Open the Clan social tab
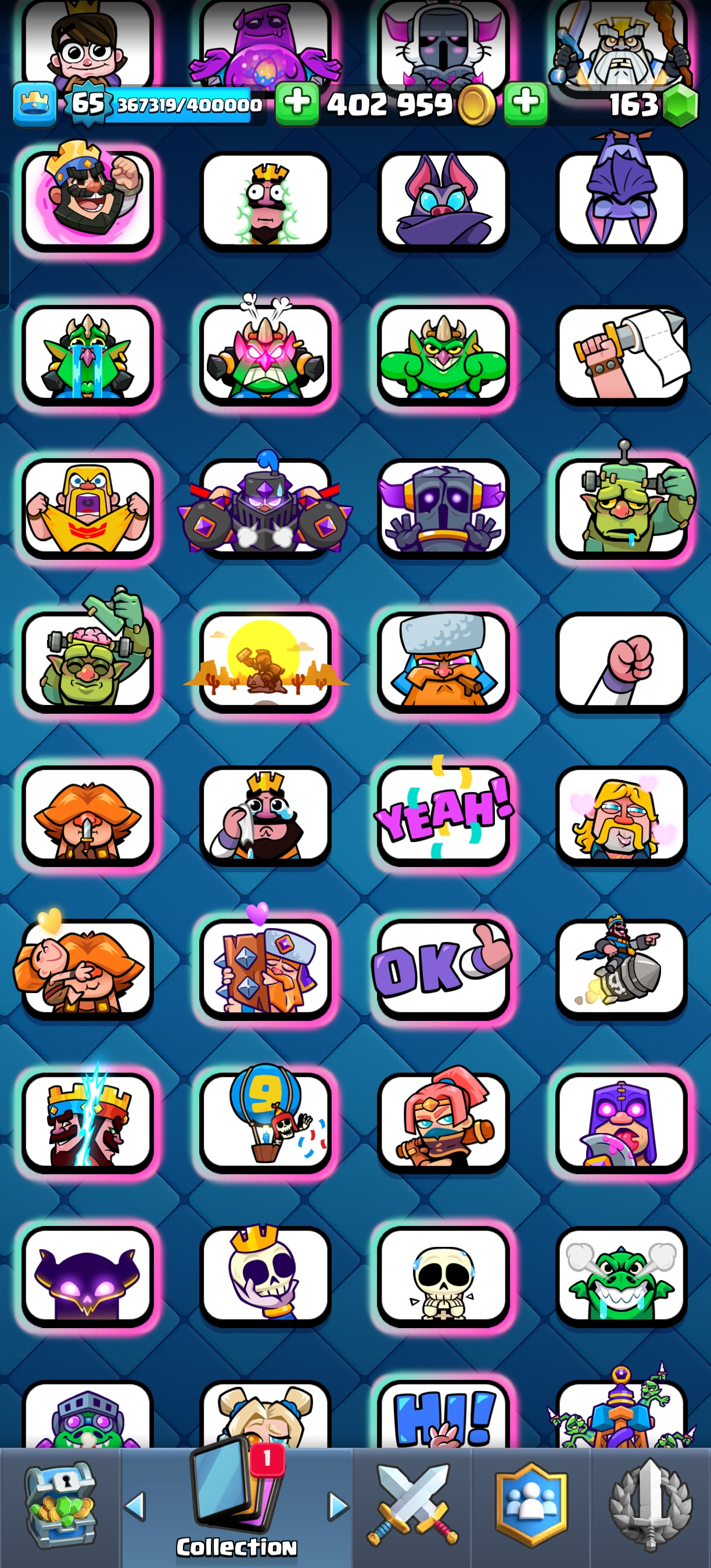 pyautogui.click(x=532, y=1505)
